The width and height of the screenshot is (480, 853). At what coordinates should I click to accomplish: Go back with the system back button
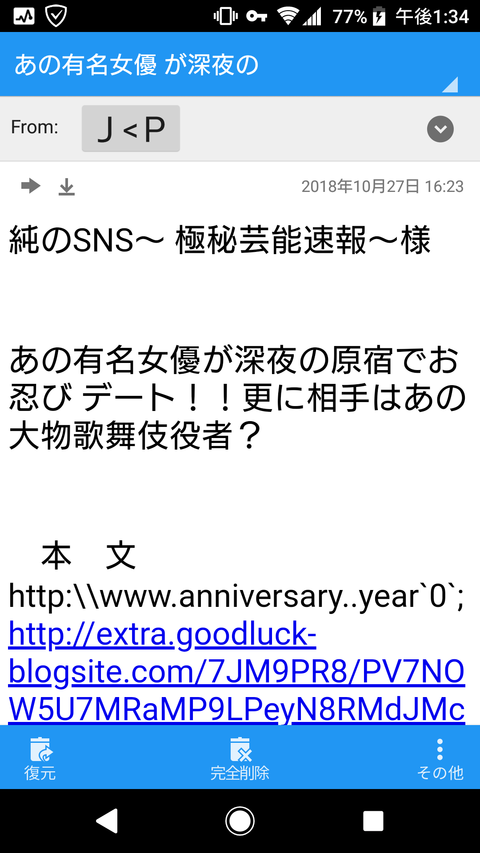[x=107, y=821]
